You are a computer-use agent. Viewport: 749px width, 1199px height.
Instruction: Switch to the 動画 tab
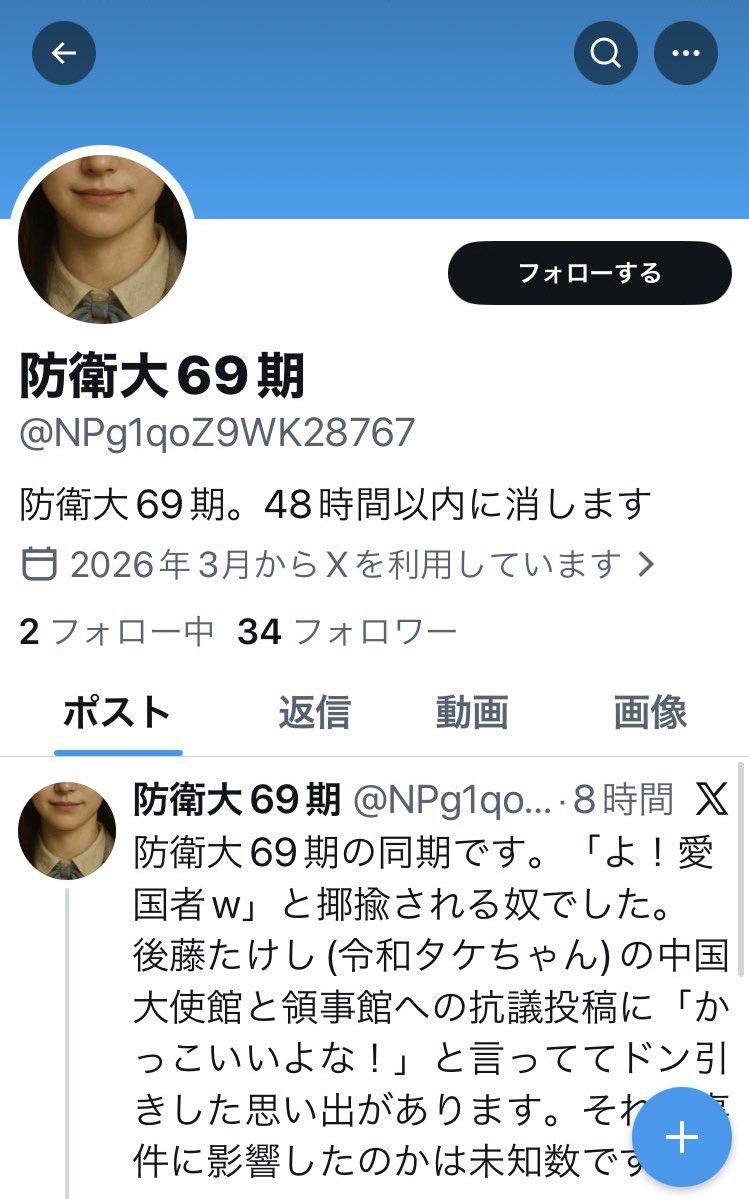472,712
